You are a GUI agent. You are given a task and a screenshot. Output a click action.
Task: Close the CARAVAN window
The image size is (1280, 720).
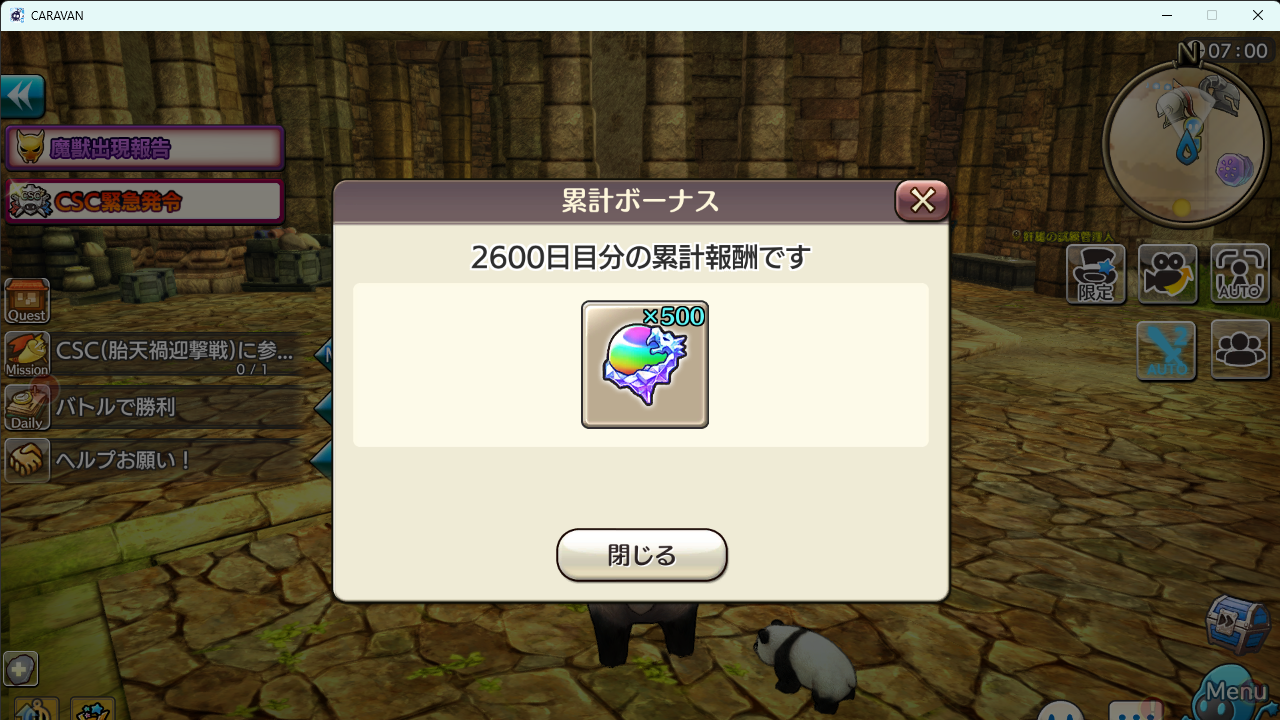1257,15
